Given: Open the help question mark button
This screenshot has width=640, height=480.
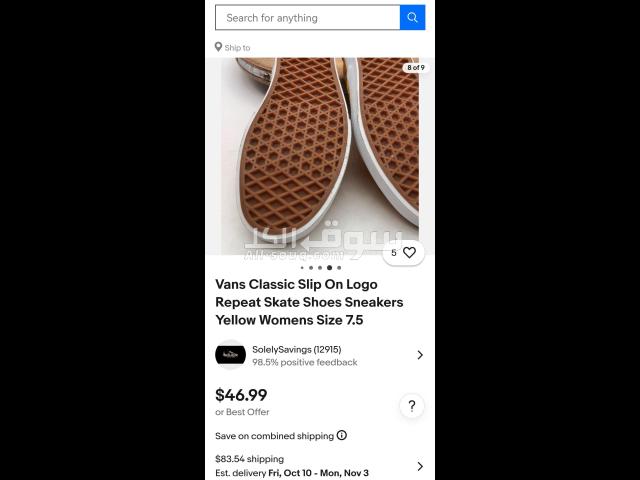Looking at the screenshot, I should point(411,405).
